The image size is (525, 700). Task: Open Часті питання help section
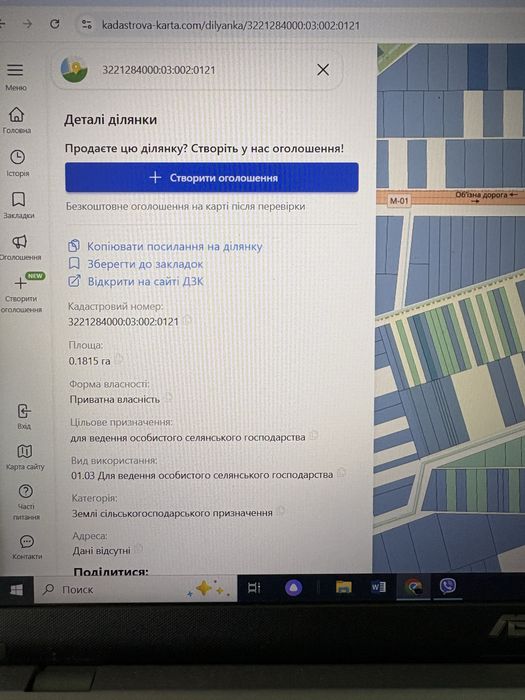pyautogui.click(x=26, y=502)
